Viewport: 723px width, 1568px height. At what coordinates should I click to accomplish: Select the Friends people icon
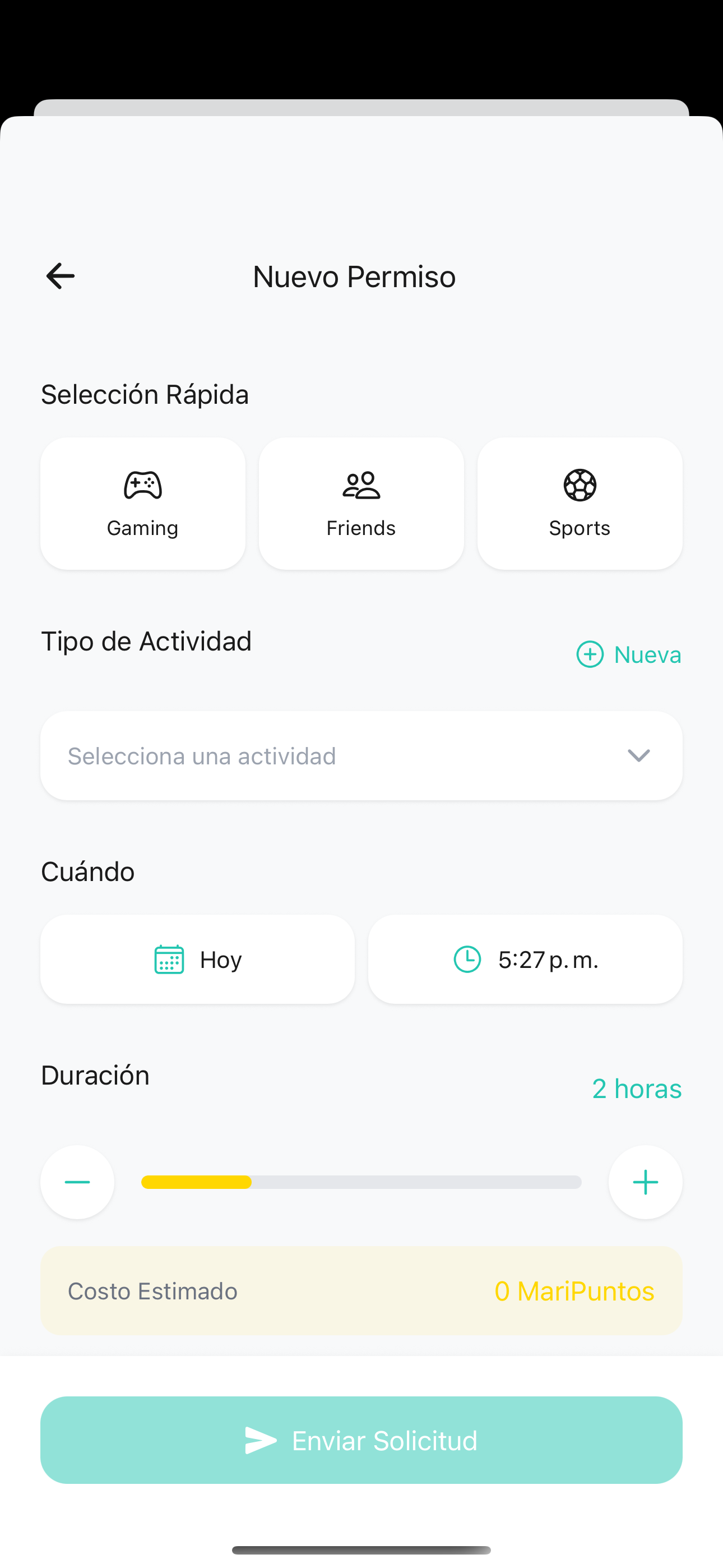(361, 485)
